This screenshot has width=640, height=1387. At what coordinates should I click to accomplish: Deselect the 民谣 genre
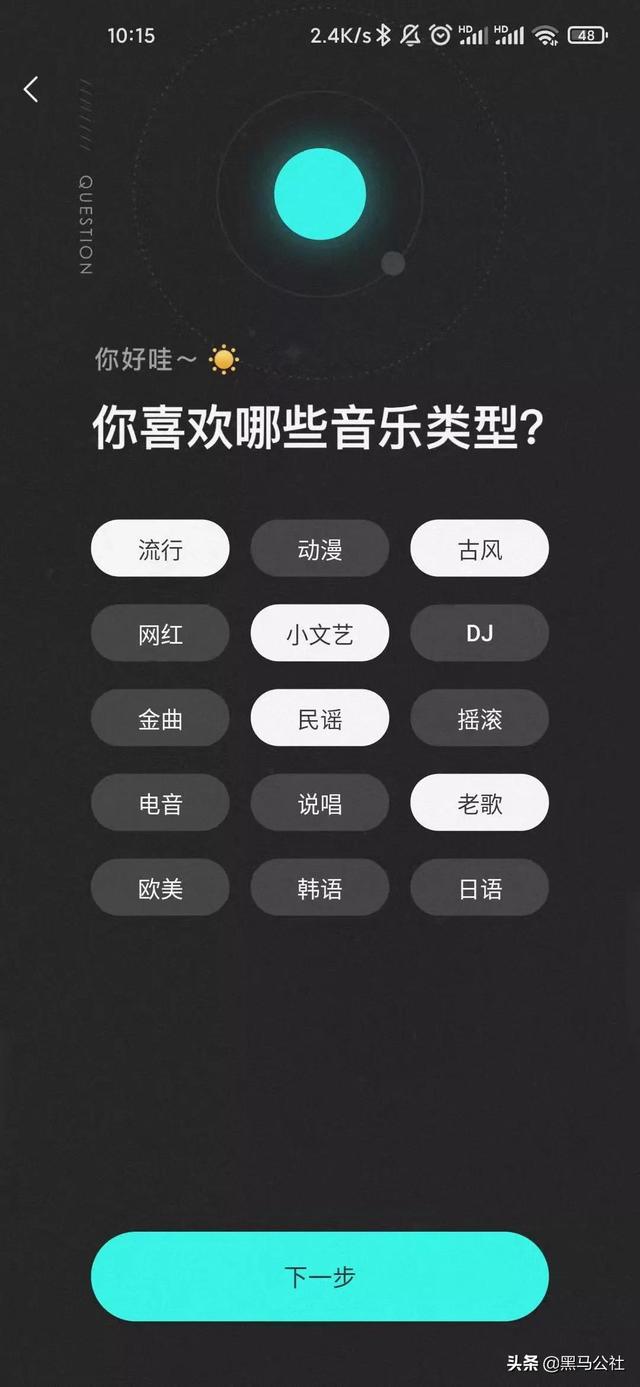coord(320,718)
